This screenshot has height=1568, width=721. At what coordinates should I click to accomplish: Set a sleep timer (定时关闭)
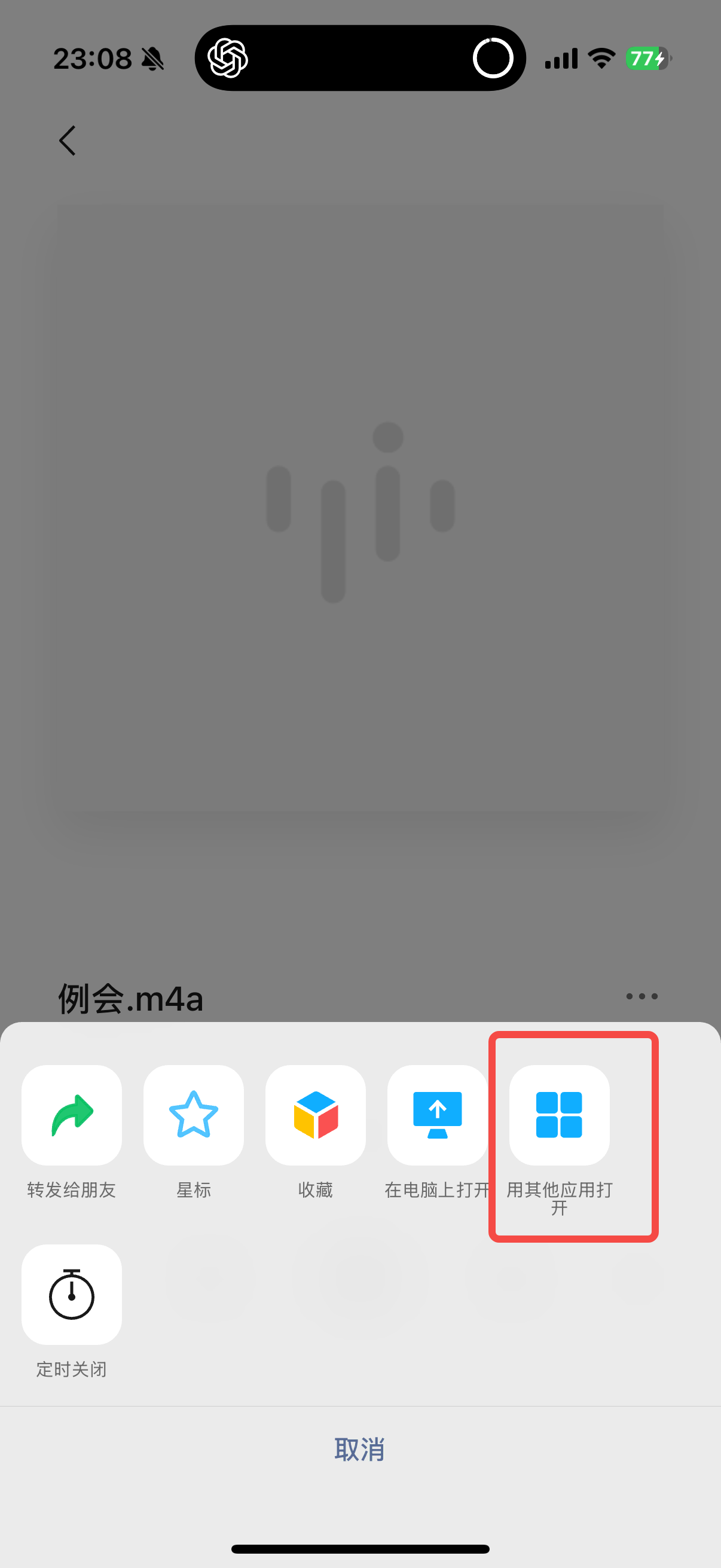click(x=72, y=1294)
